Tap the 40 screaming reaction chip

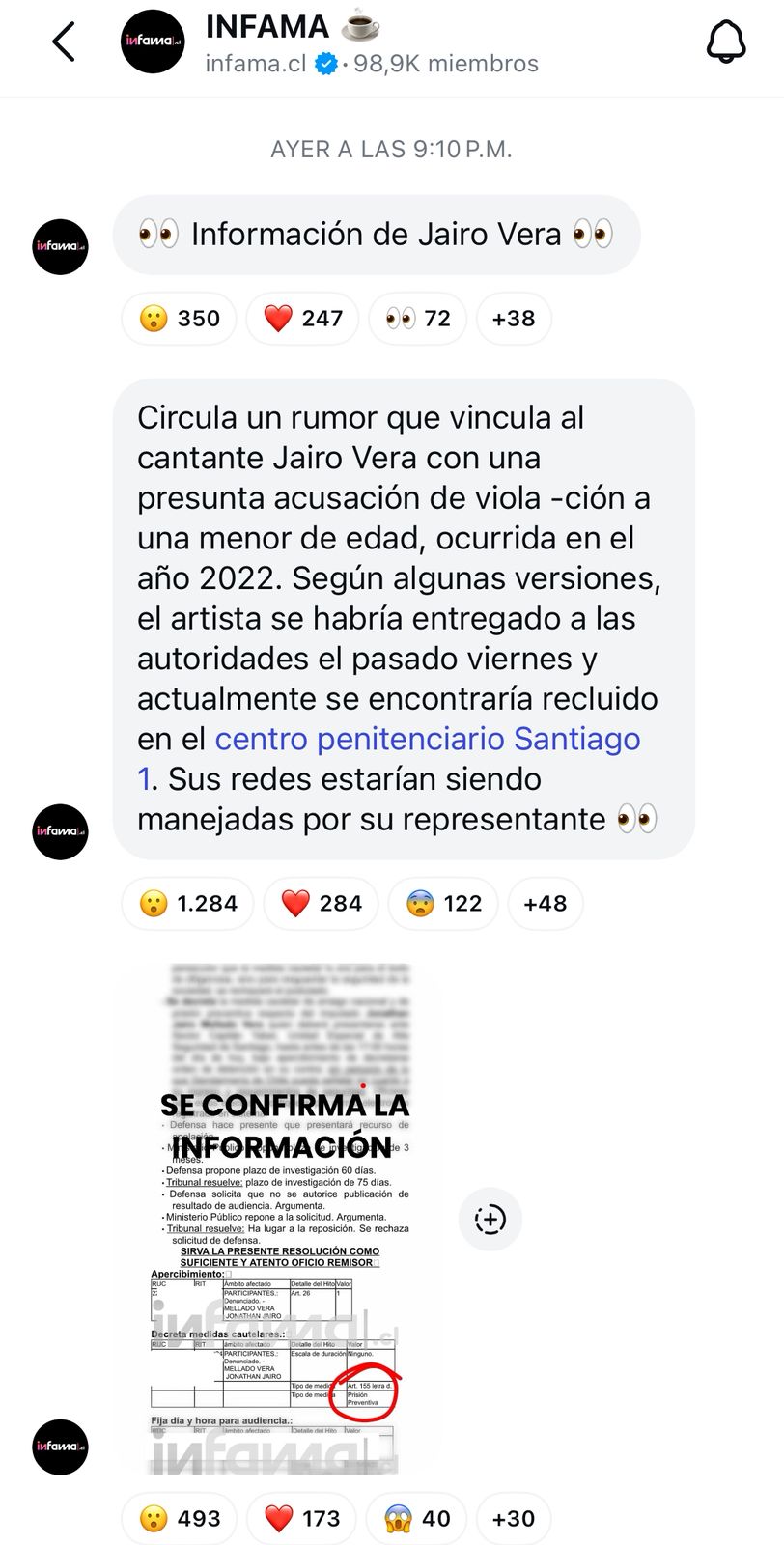click(417, 1519)
